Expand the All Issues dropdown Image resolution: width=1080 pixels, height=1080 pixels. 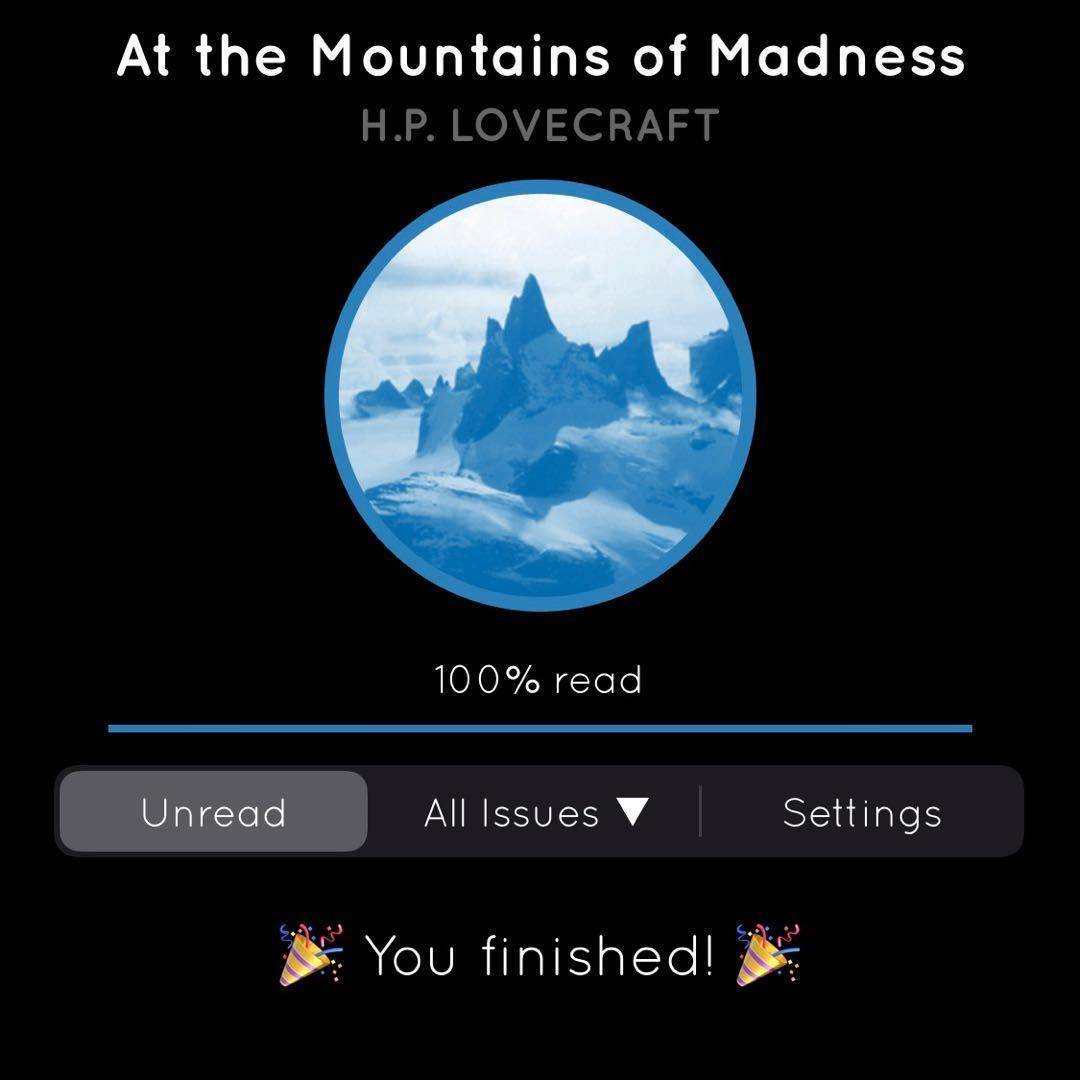click(x=536, y=812)
